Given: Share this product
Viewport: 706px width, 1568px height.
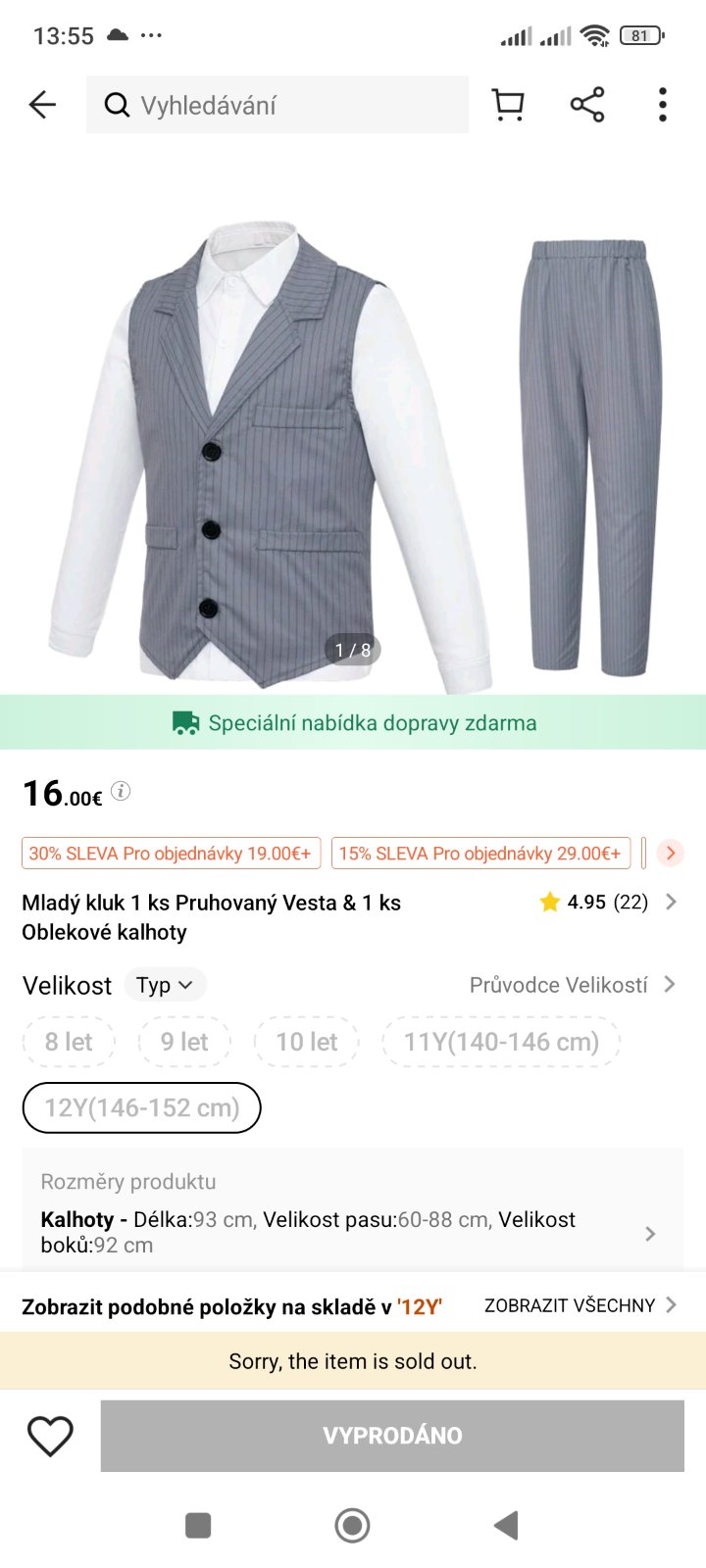Looking at the screenshot, I should 587,105.
